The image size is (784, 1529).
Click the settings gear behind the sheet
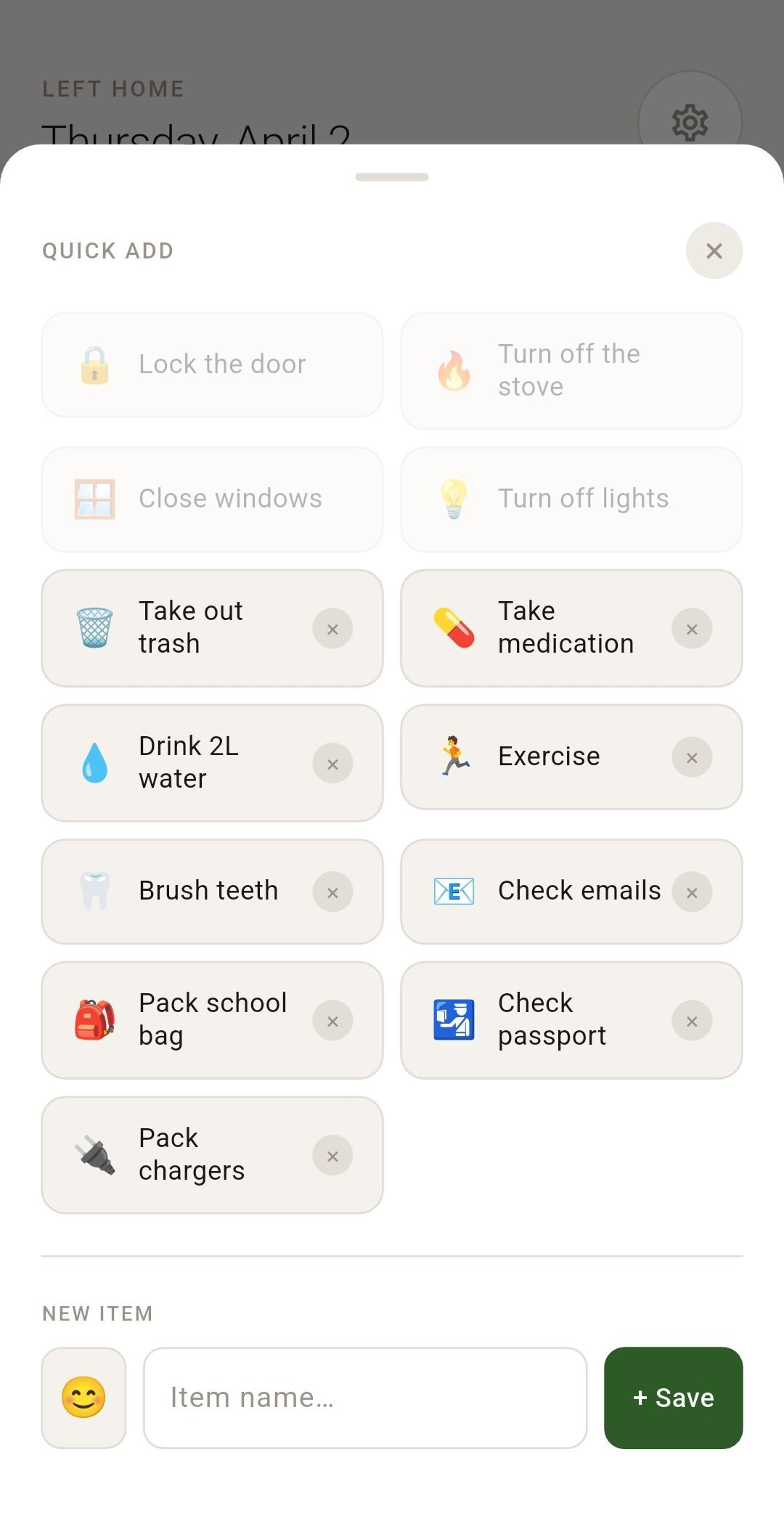688,122
